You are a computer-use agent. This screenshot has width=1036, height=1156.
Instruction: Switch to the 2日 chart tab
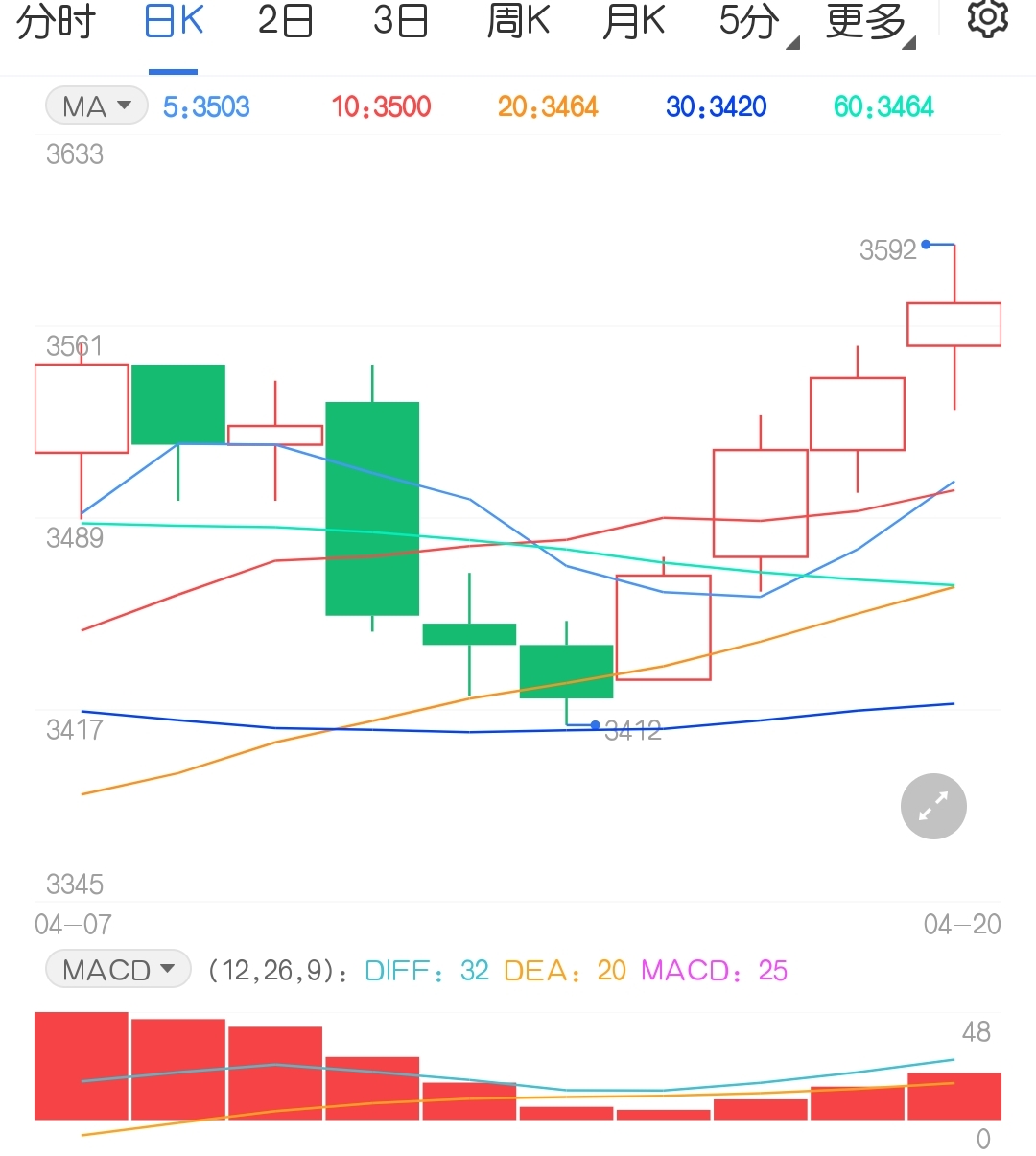(285, 21)
